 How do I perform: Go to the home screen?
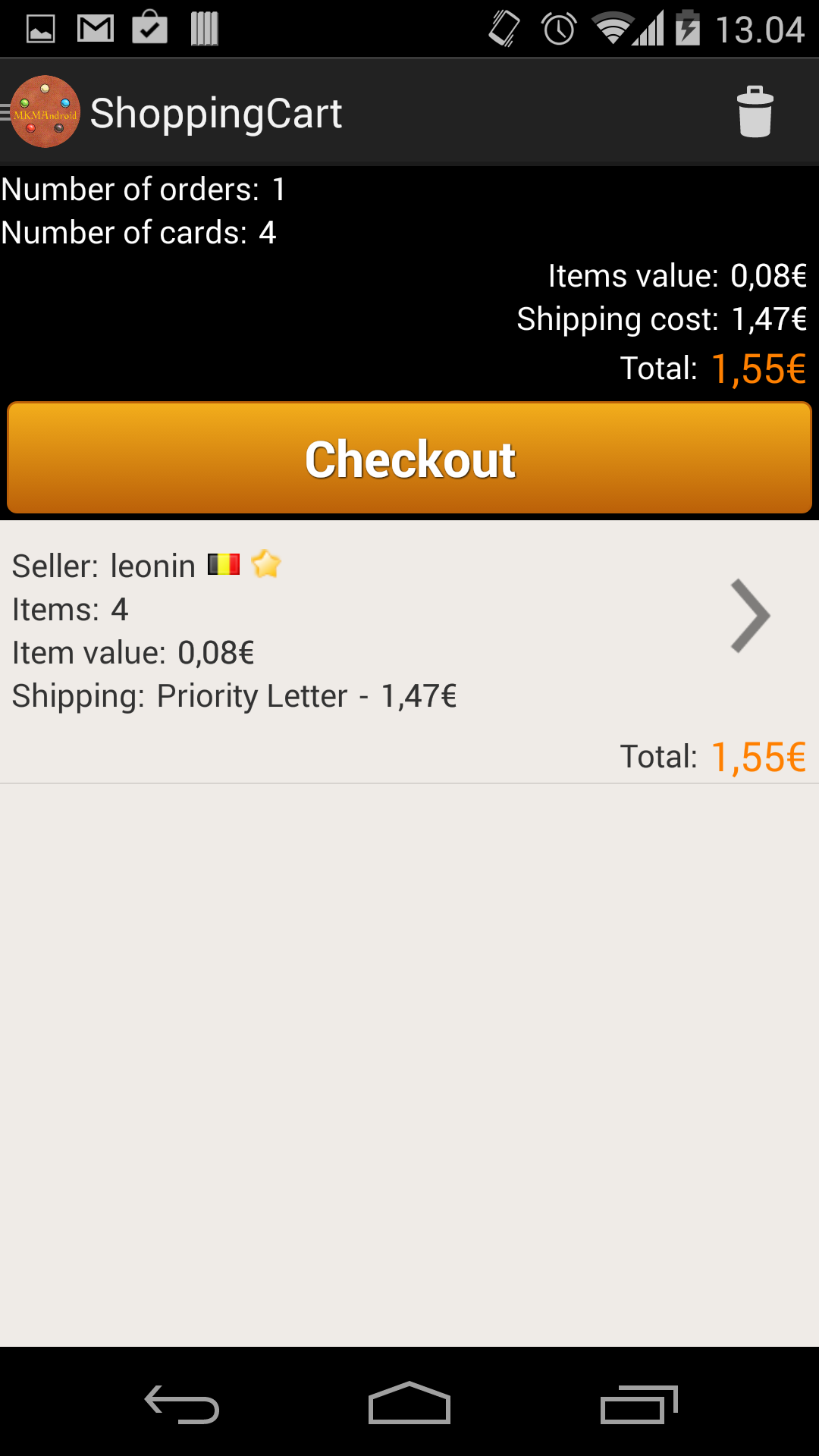[x=409, y=1403]
